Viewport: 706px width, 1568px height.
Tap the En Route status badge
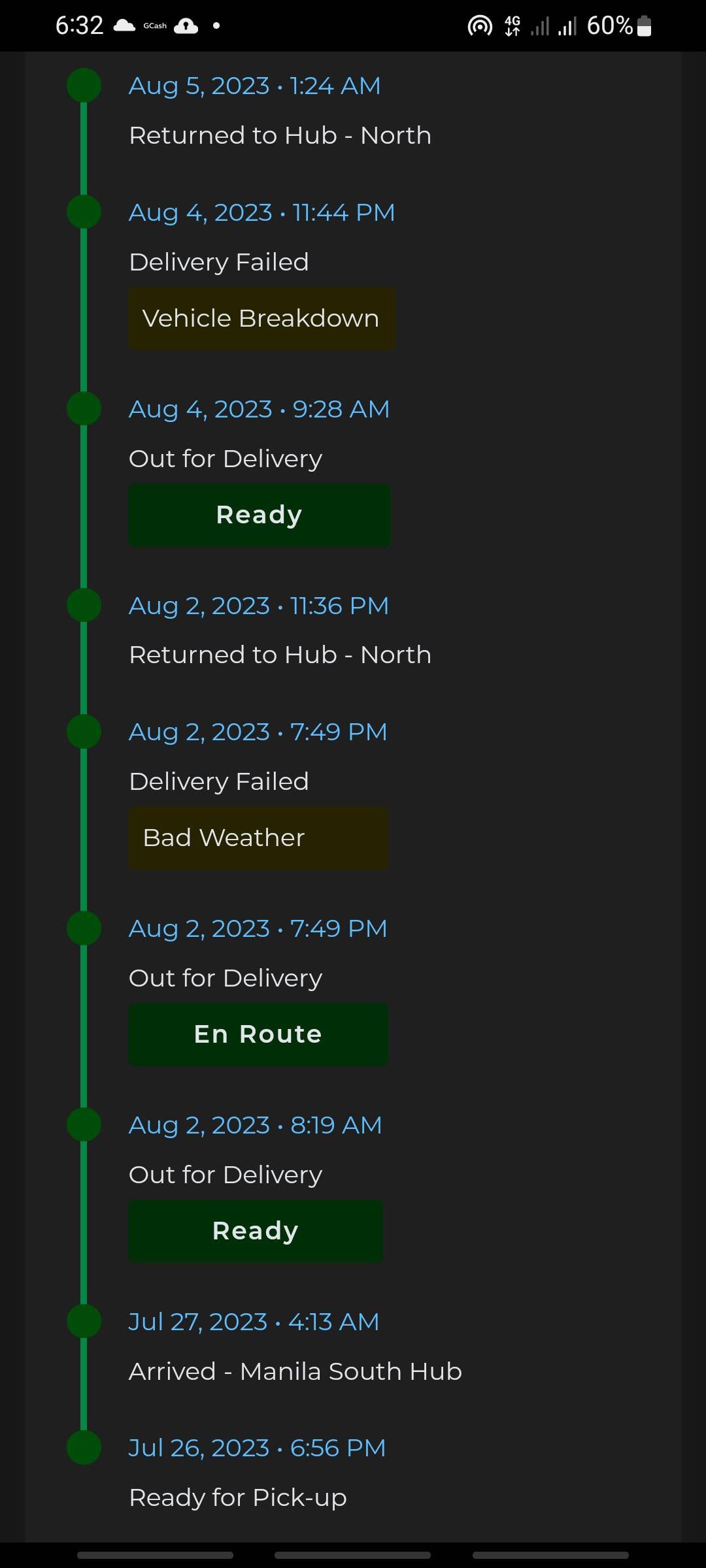pyautogui.click(x=258, y=1034)
